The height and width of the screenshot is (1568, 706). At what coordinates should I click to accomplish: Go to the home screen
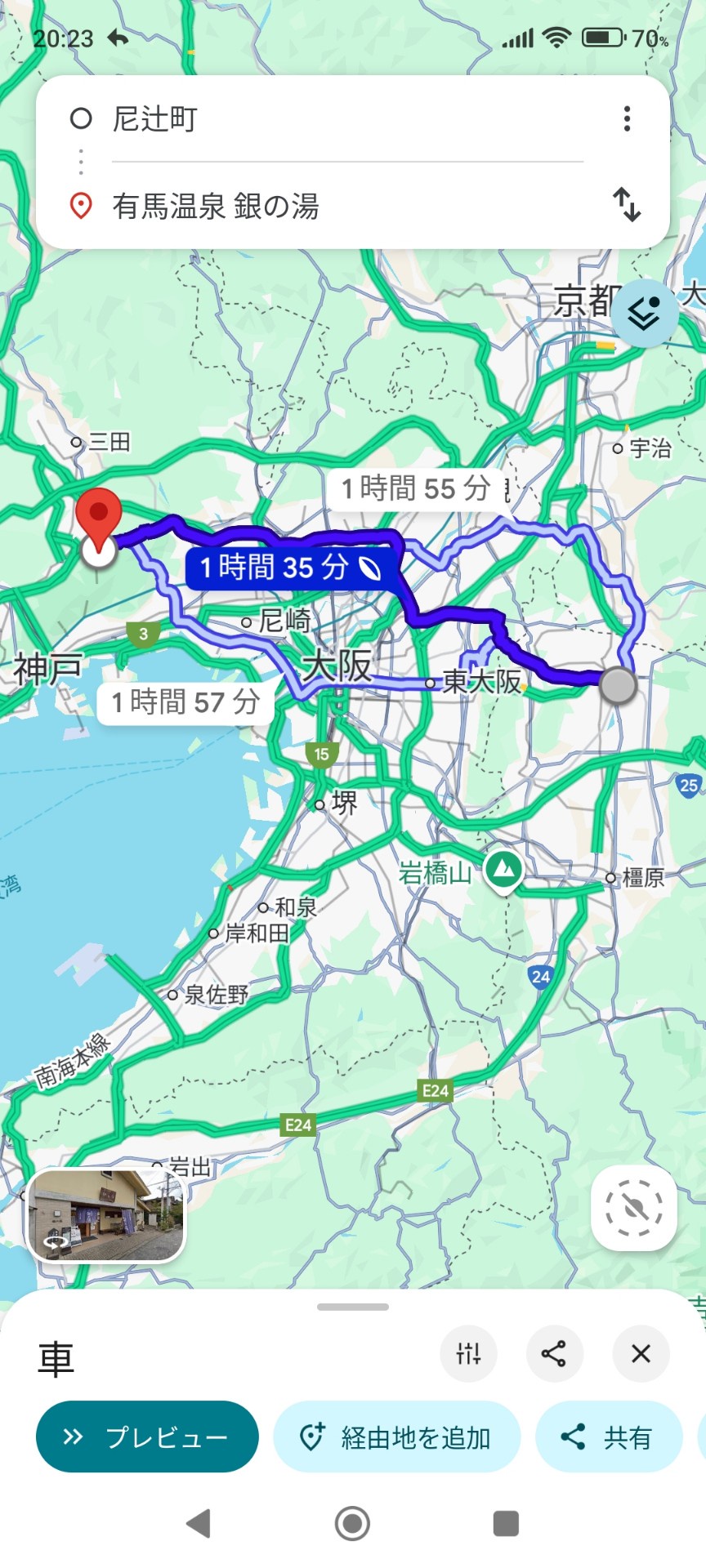pyautogui.click(x=352, y=1523)
